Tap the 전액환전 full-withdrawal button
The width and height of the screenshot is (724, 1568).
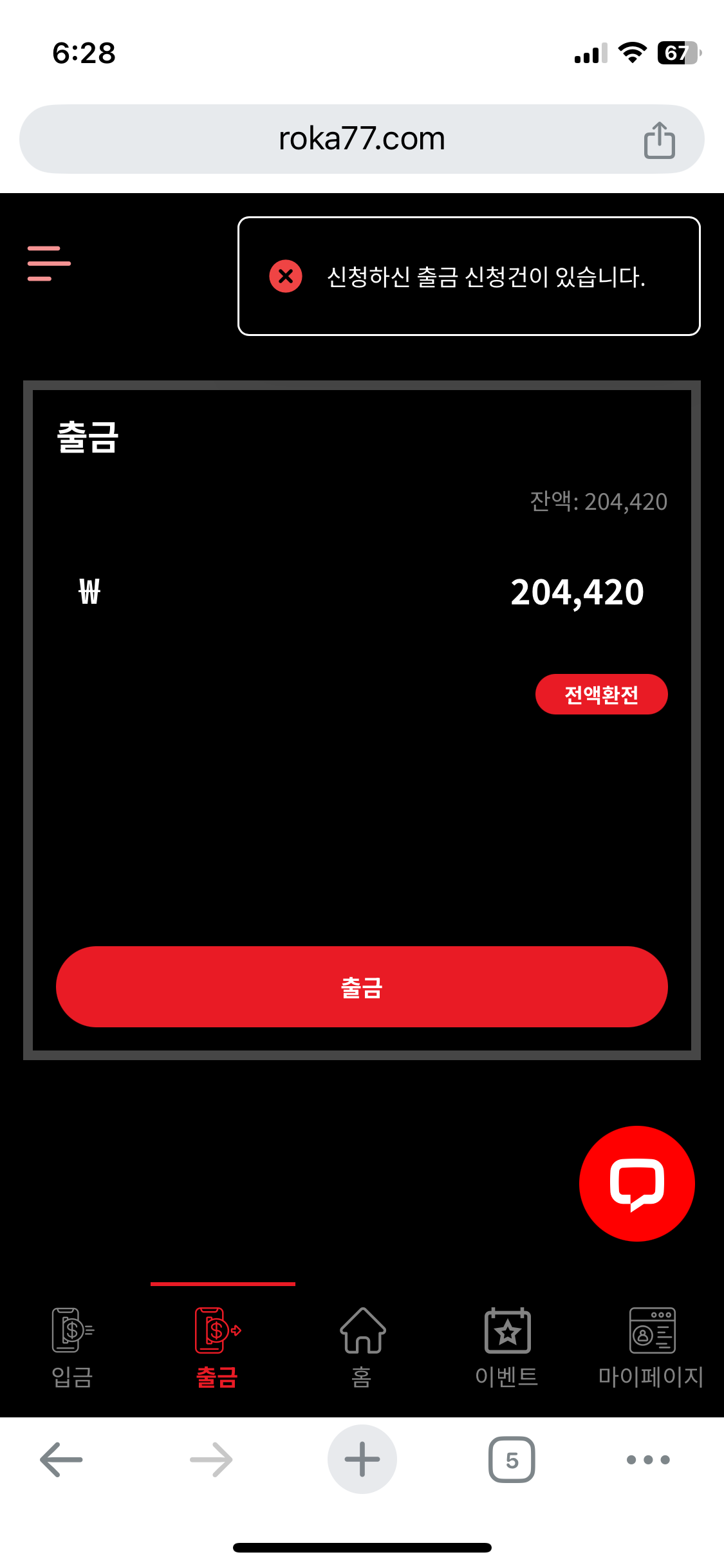pyautogui.click(x=601, y=694)
